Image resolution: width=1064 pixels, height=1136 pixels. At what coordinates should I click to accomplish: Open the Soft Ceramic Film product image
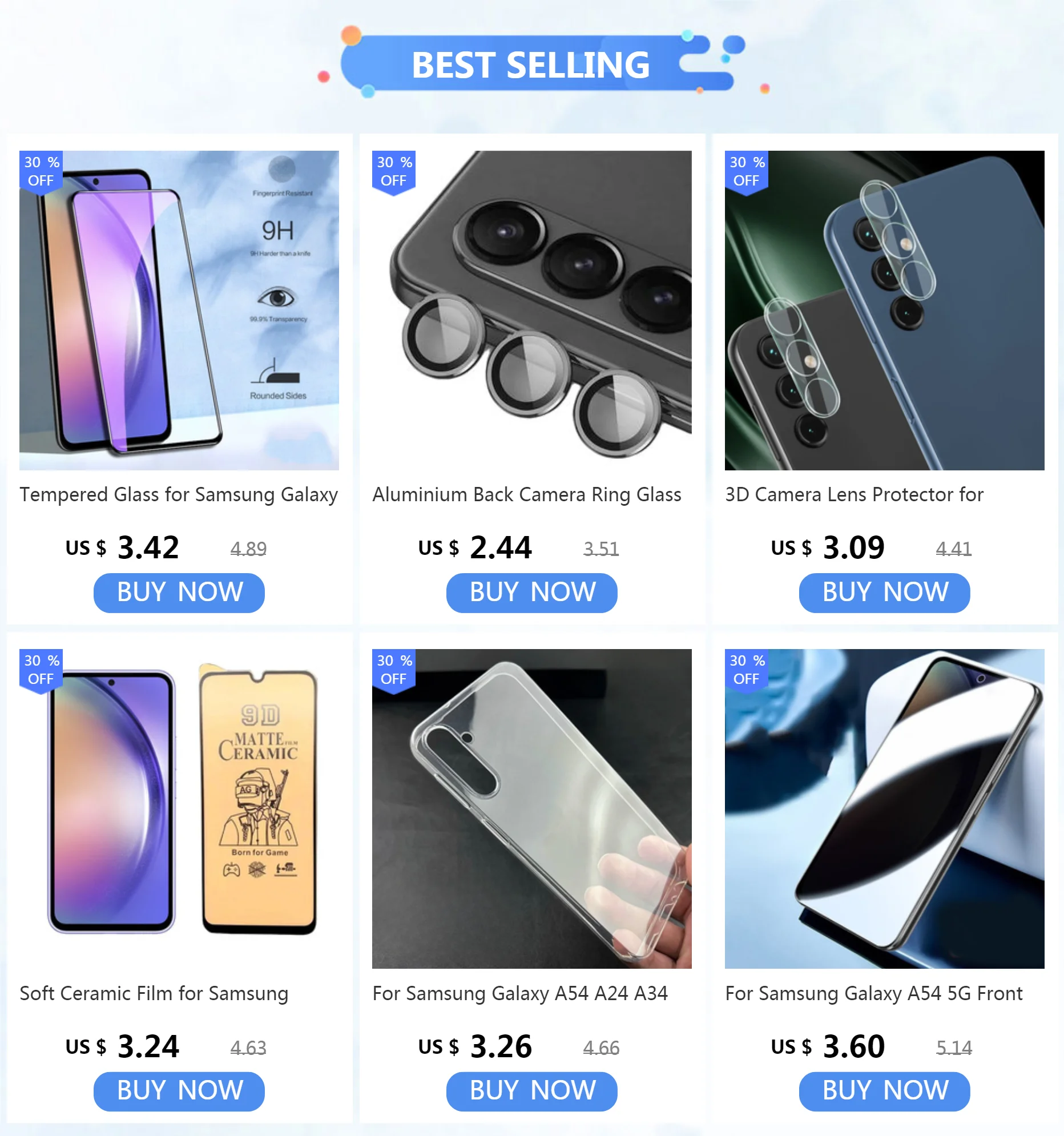click(179, 808)
